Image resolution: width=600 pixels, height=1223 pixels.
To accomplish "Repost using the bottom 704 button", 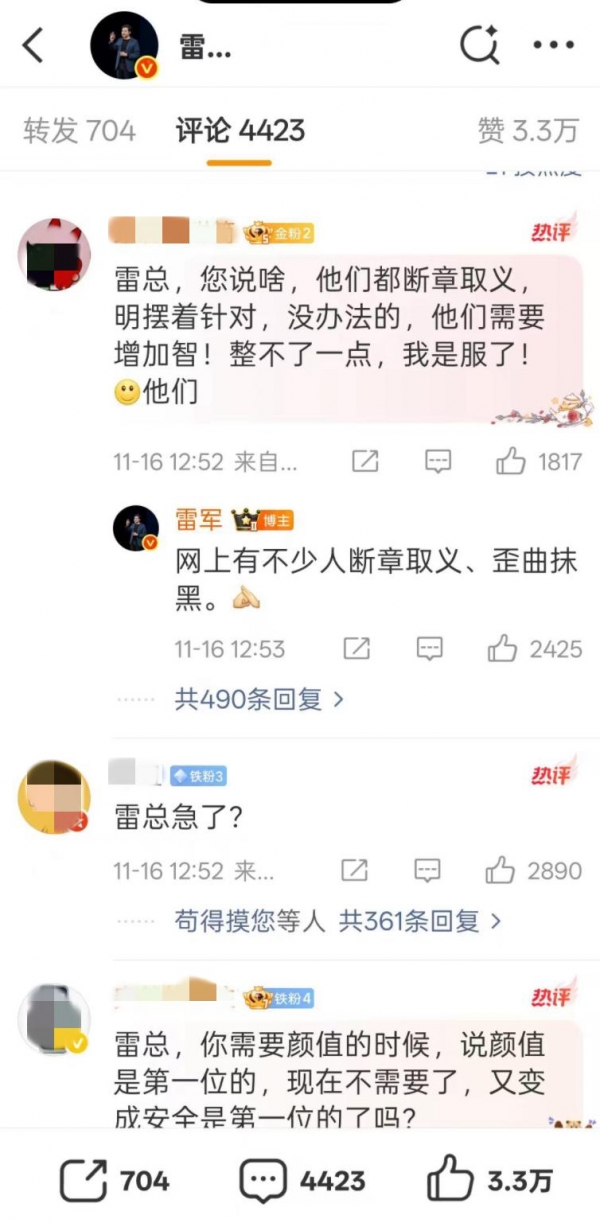I will point(114,1180).
